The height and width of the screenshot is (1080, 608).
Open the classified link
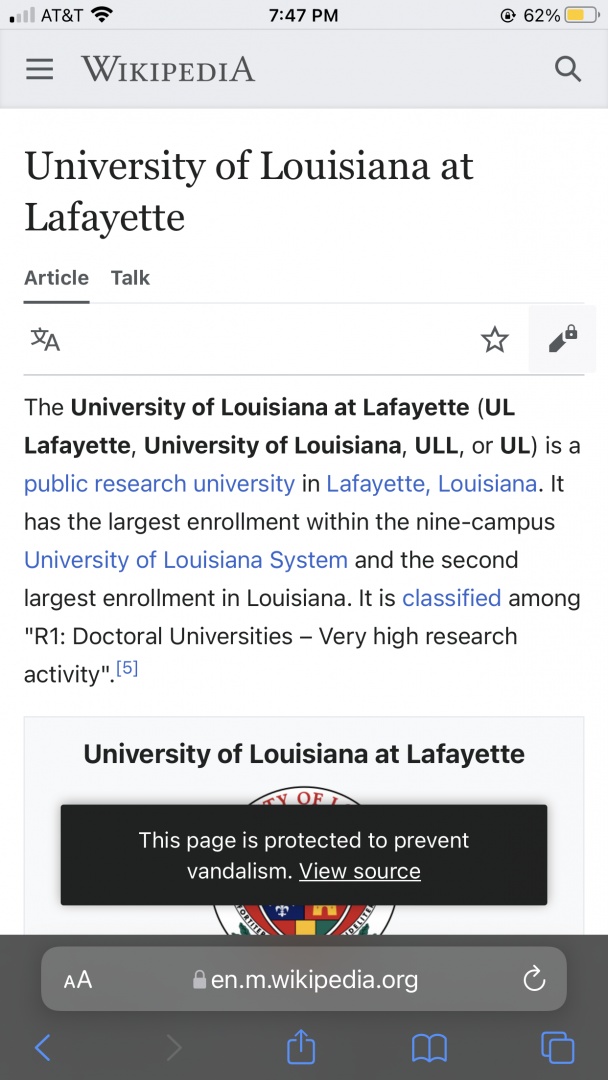(x=451, y=598)
